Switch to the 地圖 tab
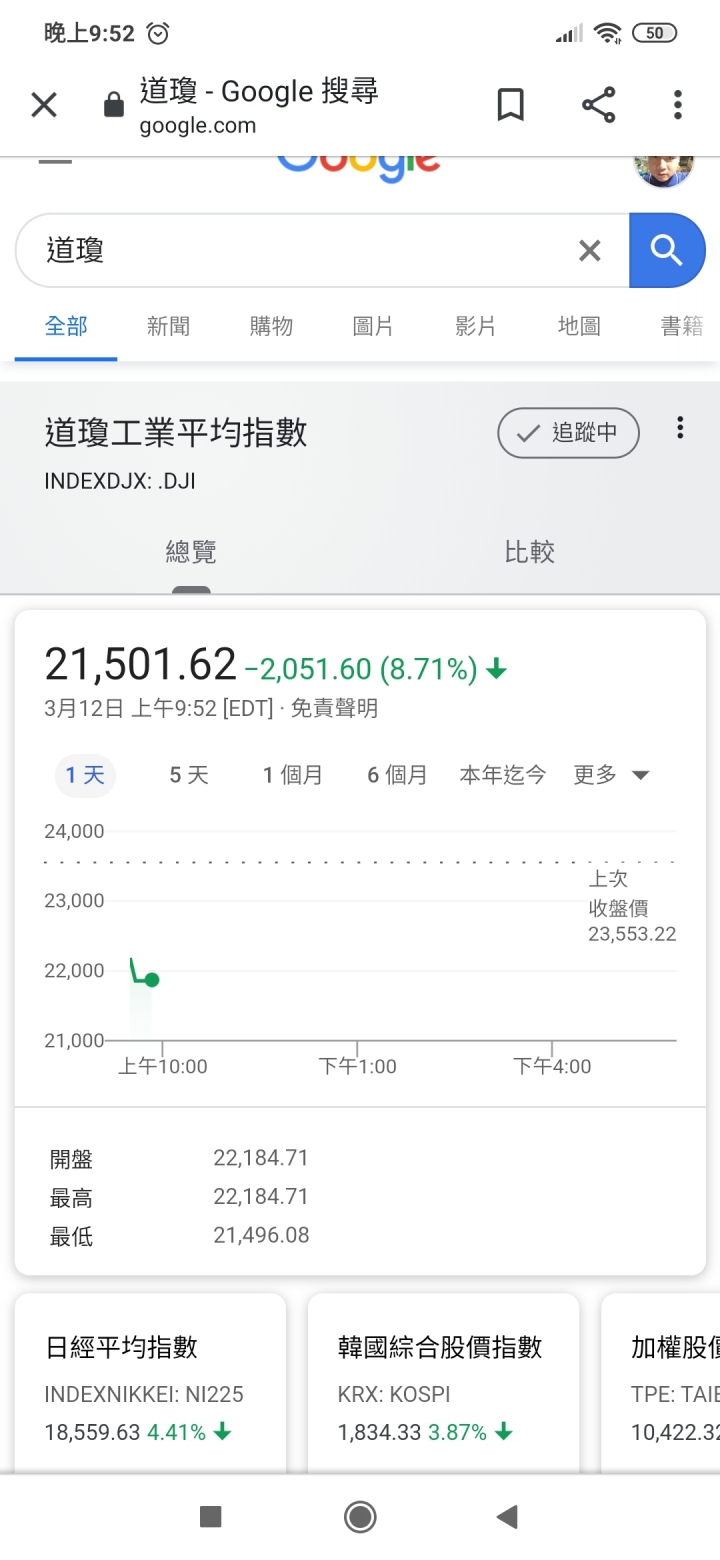The height and width of the screenshot is (1560, 720). pyautogui.click(x=579, y=326)
